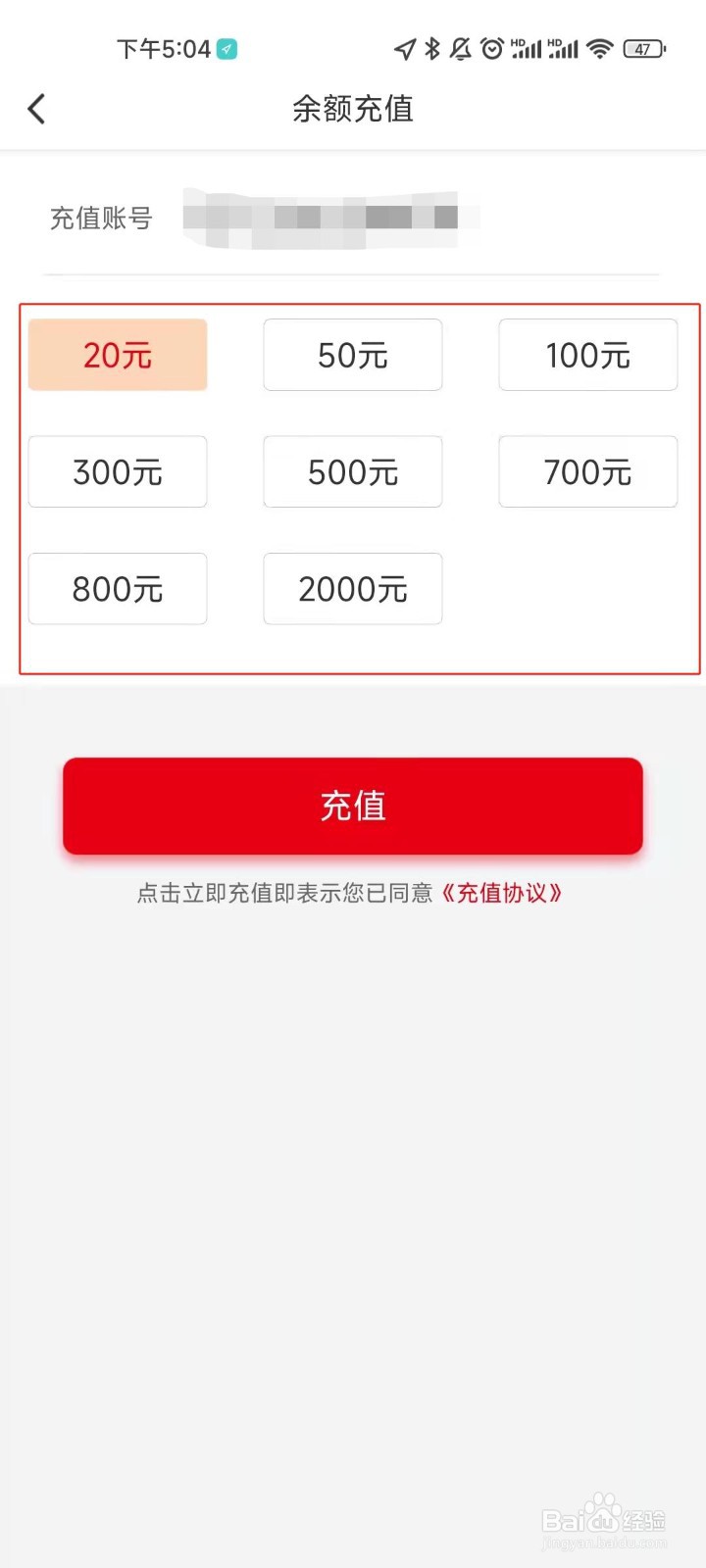The image size is (706, 1568).
Task: Select the 500元 recharge amount
Action: (x=352, y=471)
